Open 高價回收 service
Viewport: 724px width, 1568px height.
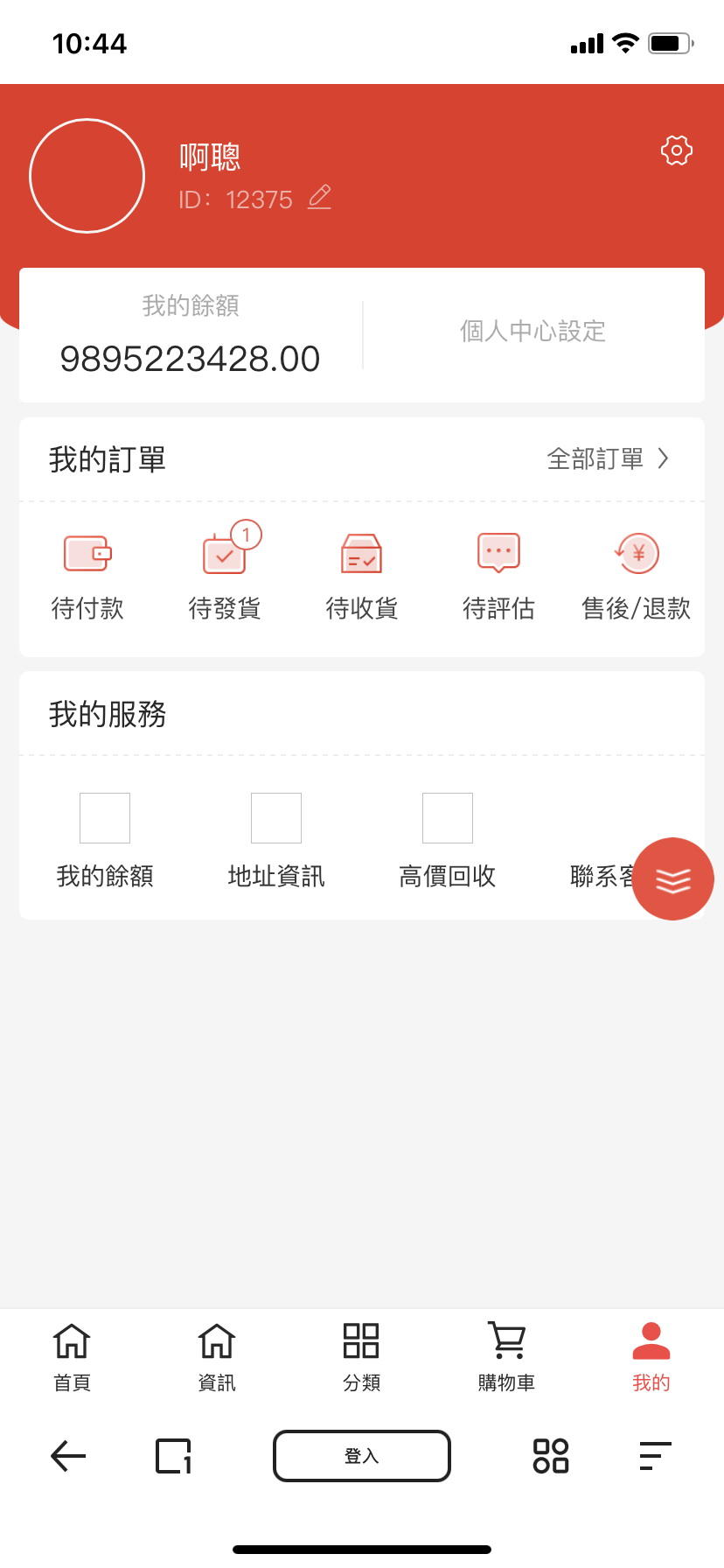(448, 841)
